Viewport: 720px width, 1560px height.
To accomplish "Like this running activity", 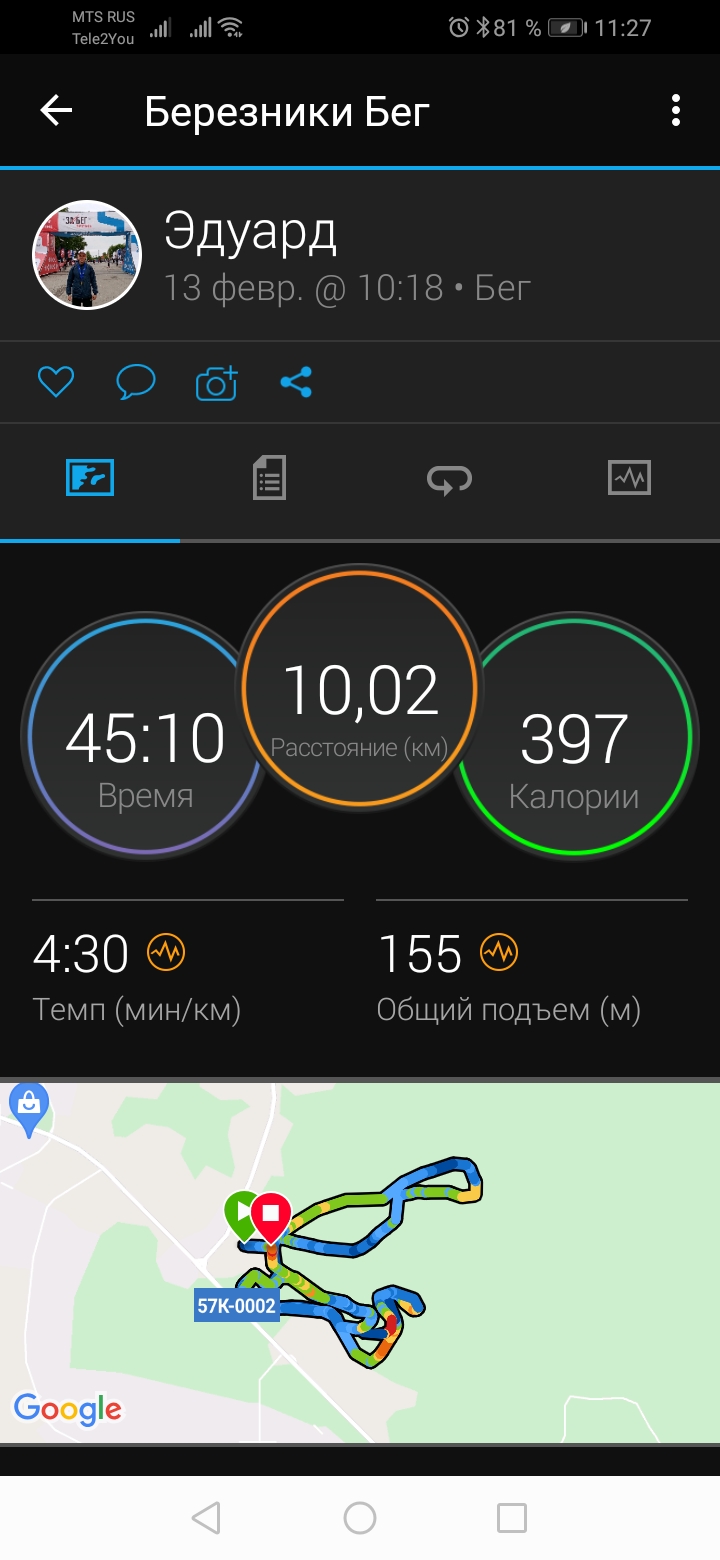I will tap(56, 382).
